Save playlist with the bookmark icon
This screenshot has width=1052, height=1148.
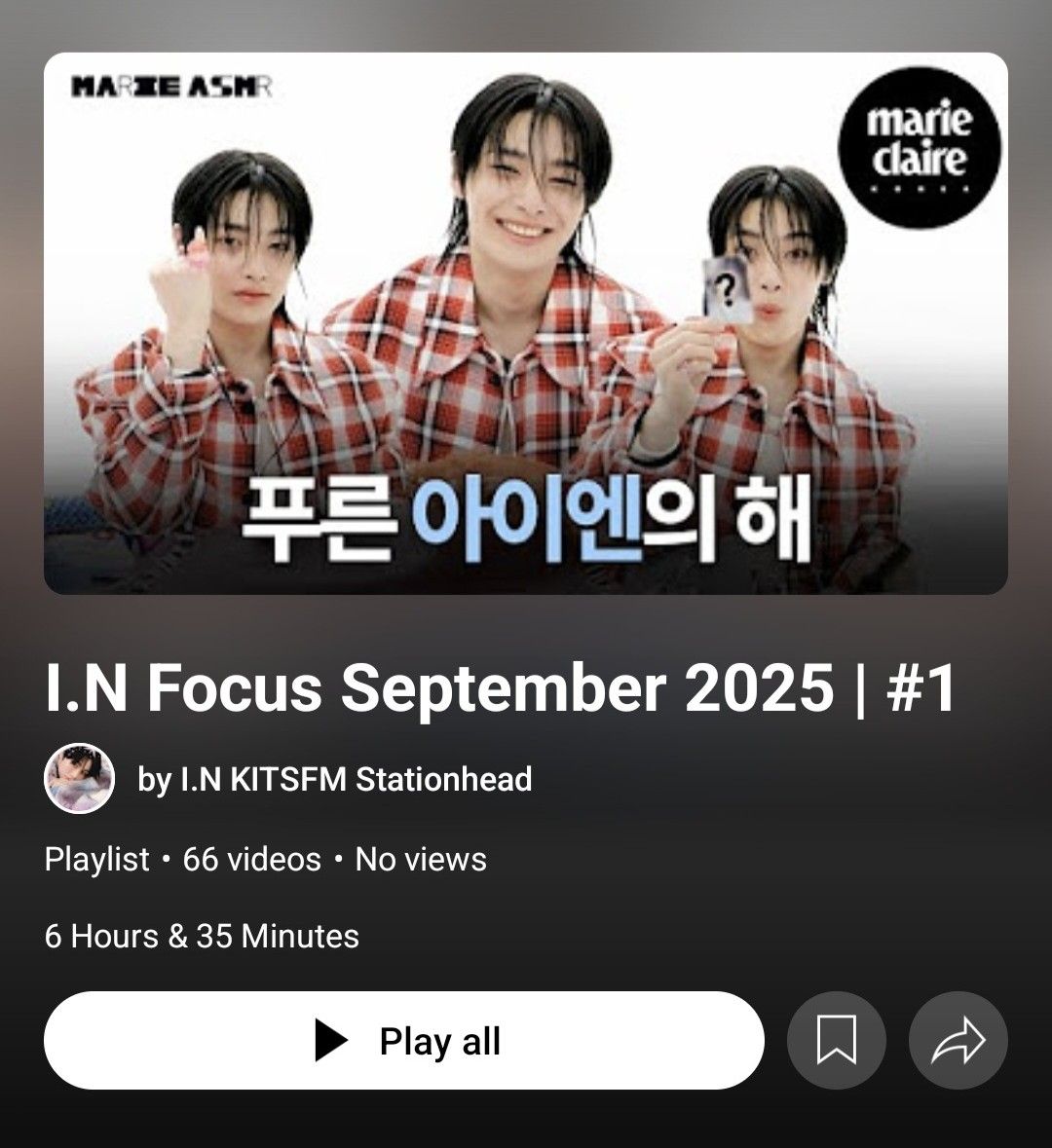click(836, 1040)
